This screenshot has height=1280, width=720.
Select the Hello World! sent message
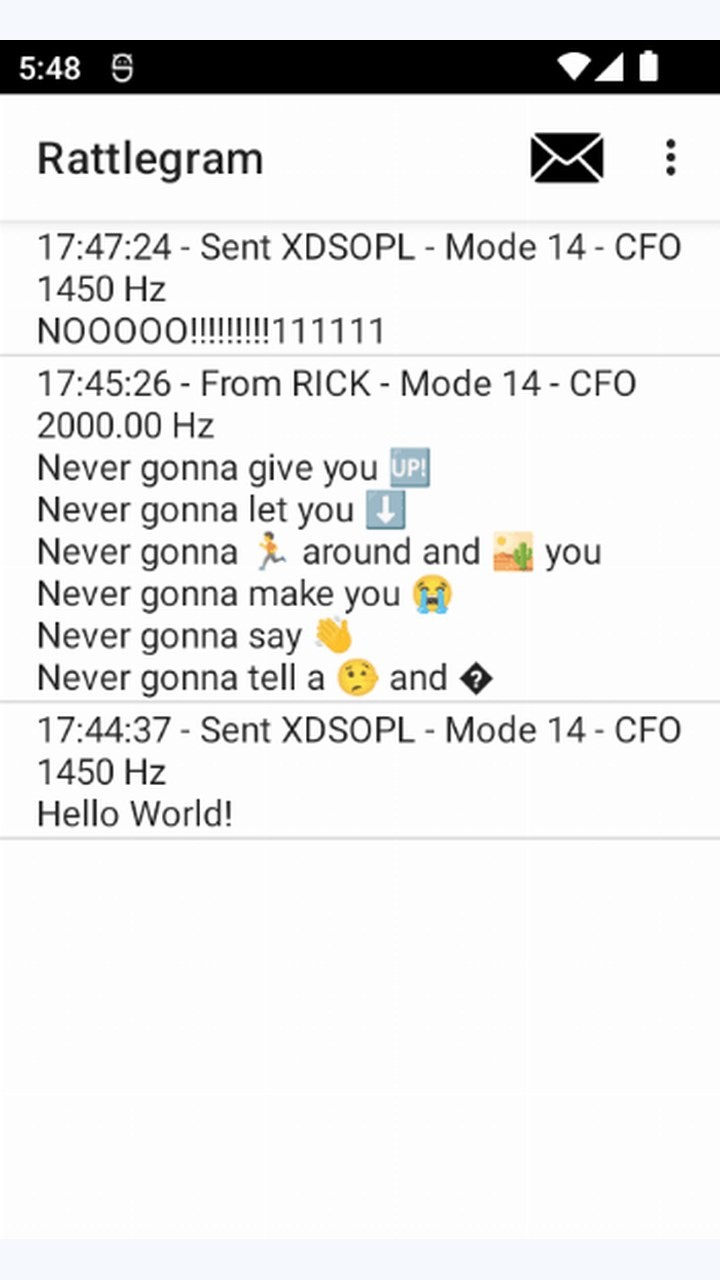(x=360, y=771)
